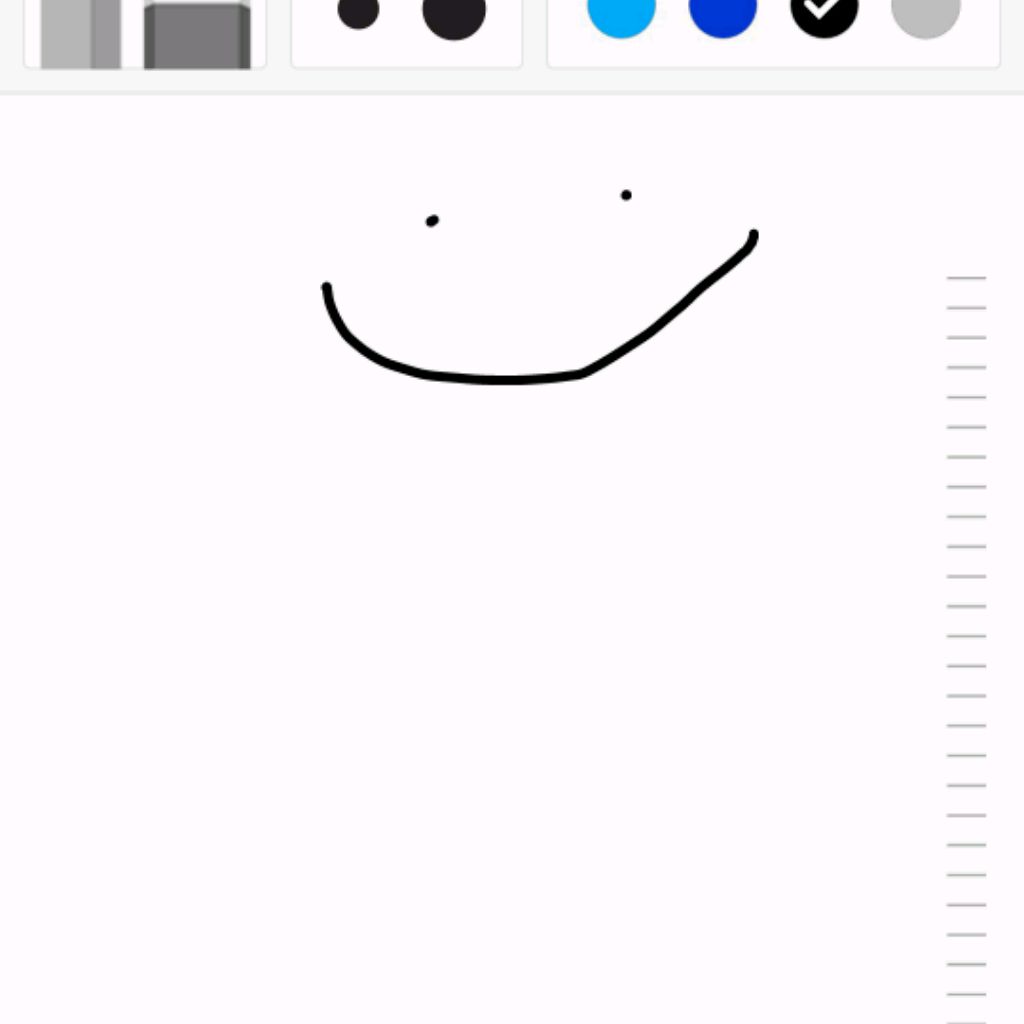Pick the gray color swatch

click(x=926, y=12)
